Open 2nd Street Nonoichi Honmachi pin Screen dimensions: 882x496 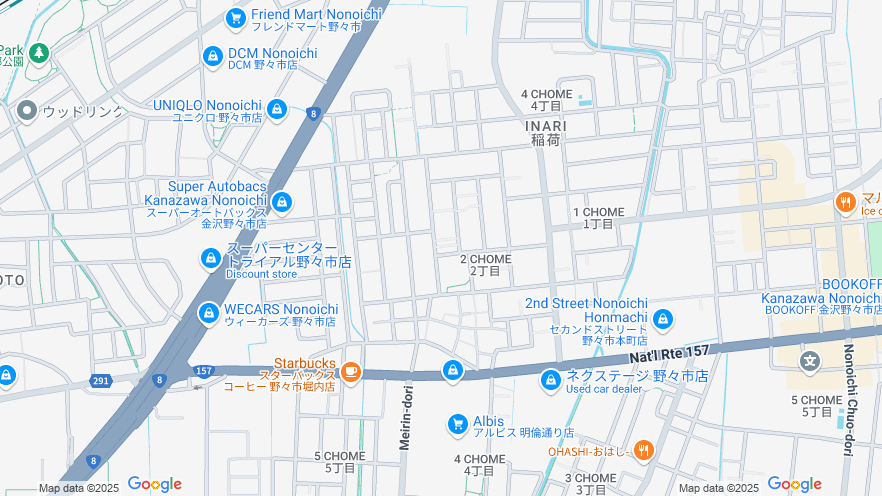pyautogui.click(x=663, y=320)
